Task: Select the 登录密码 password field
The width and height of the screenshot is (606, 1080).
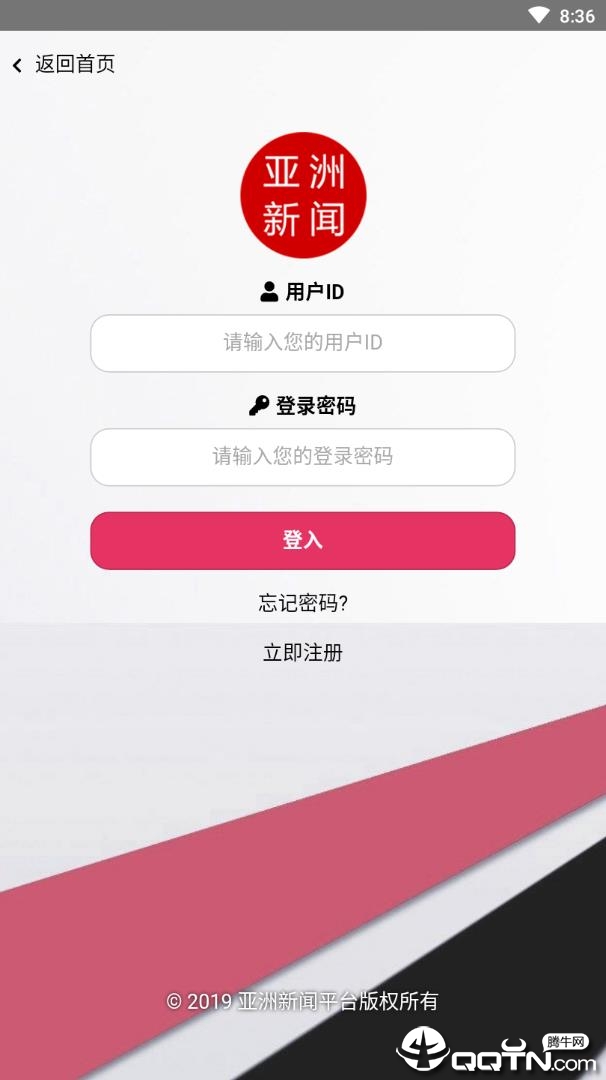Action: [303, 457]
